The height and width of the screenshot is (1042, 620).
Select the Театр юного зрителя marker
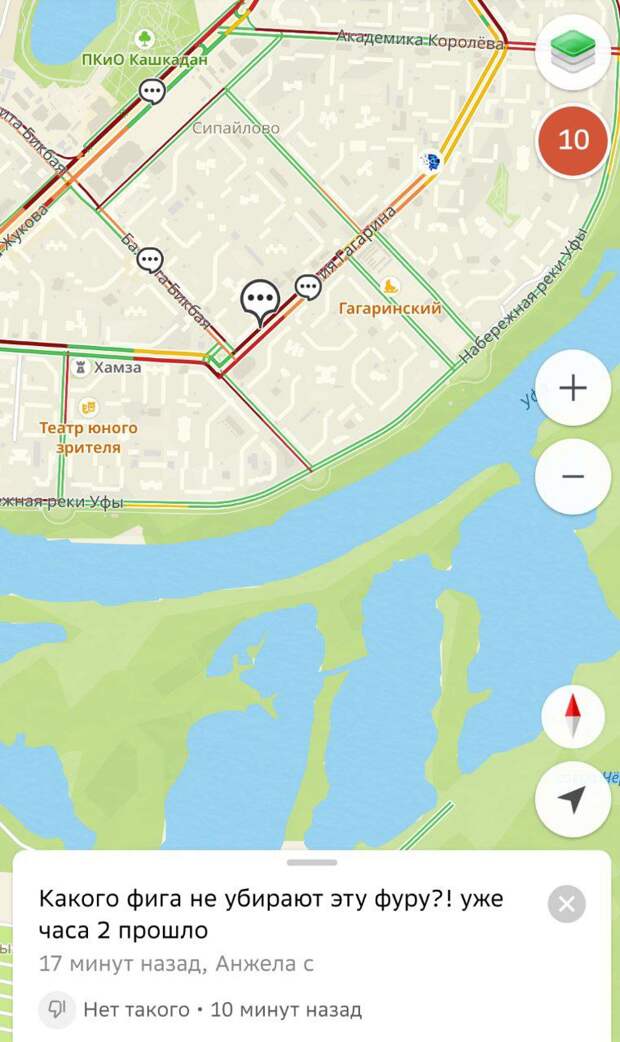coord(87,407)
